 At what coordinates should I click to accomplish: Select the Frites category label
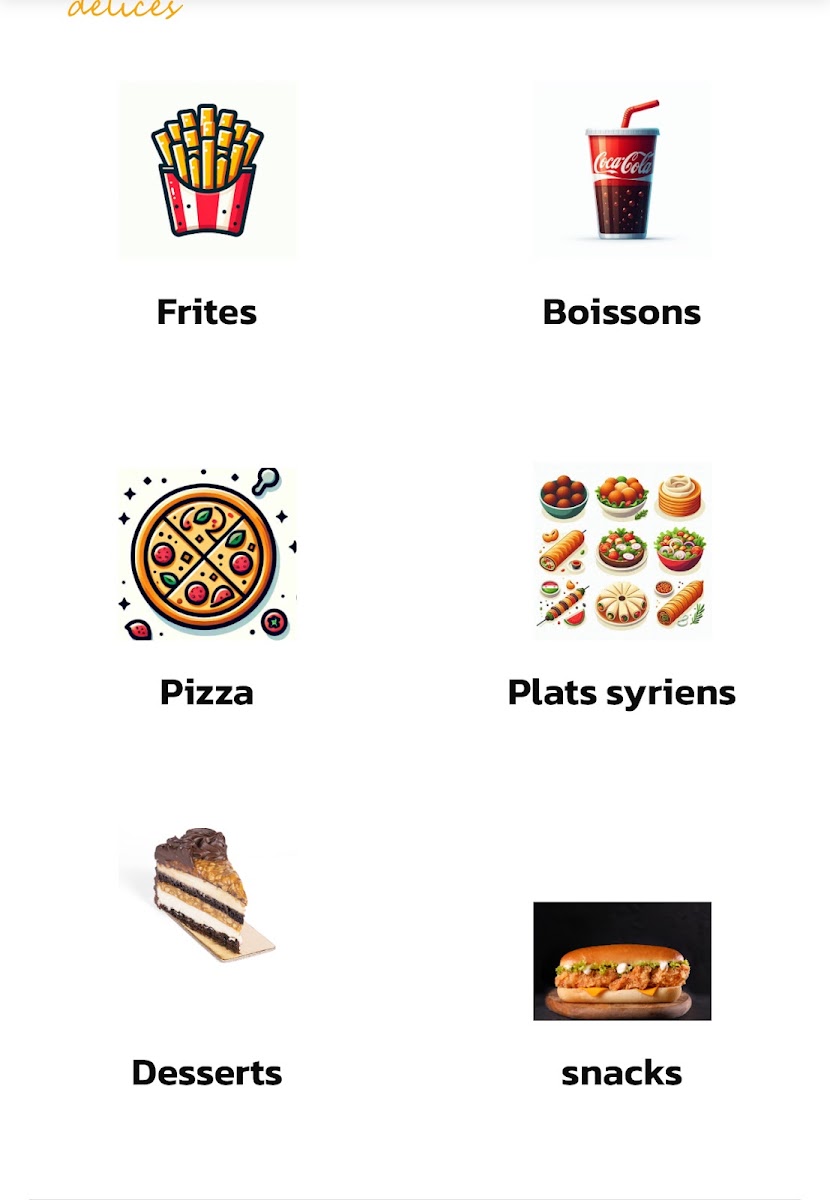coord(206,312)
